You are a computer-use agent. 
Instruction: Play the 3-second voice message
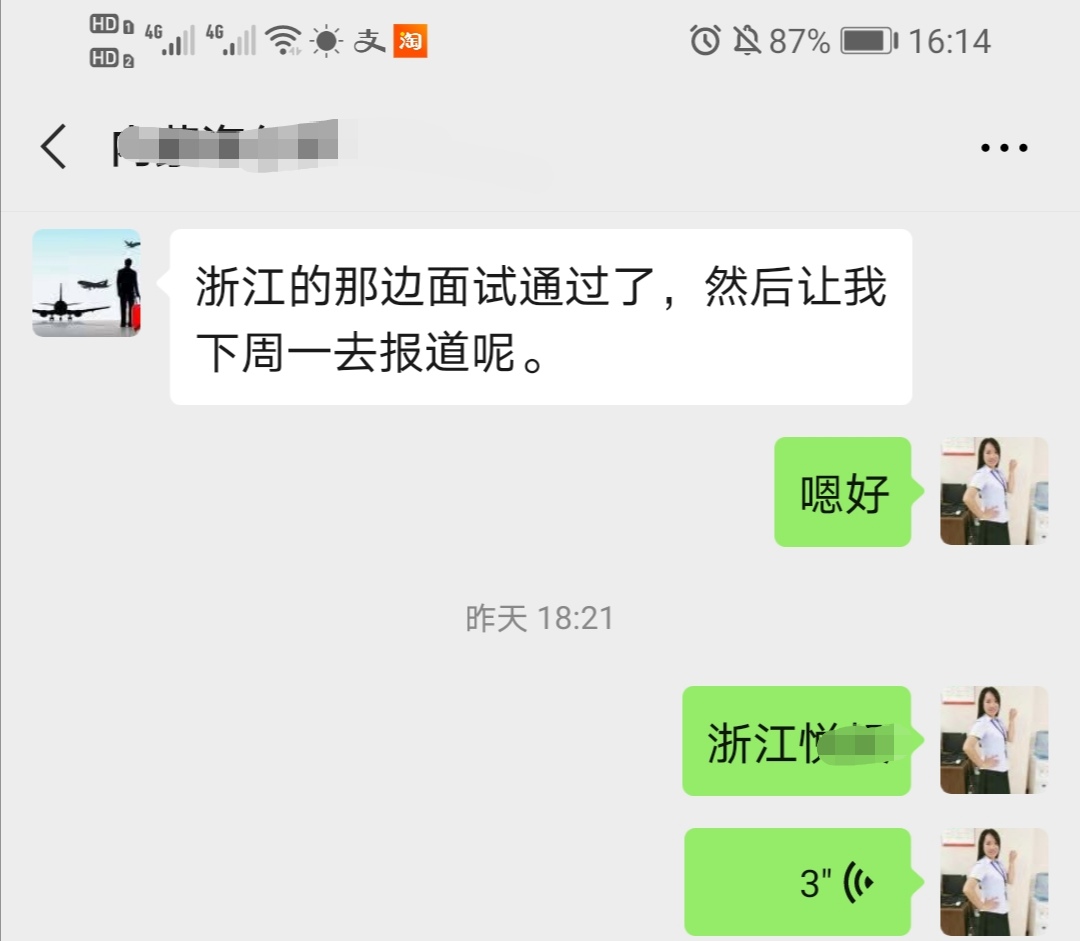click(x=797, y=882)
